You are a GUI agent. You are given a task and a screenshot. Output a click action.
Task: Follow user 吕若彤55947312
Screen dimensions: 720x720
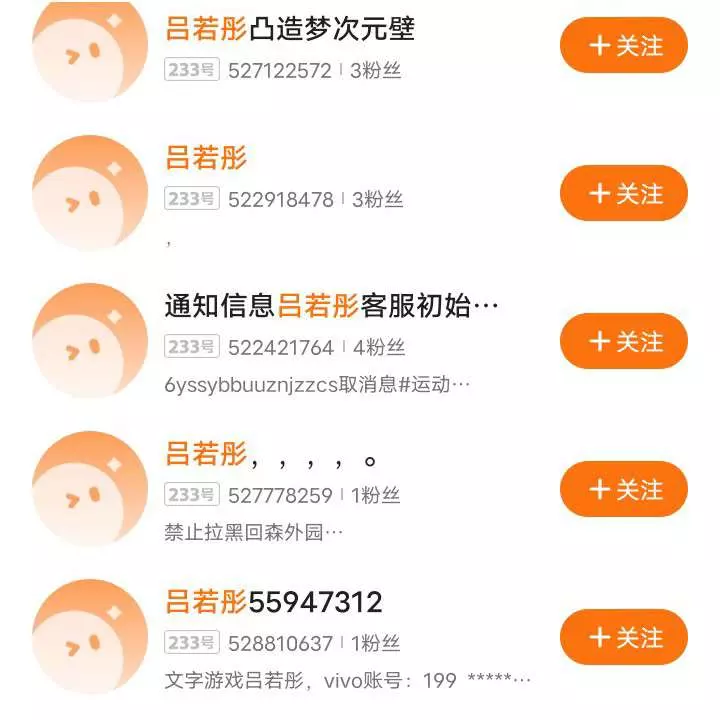pos(624,637)
